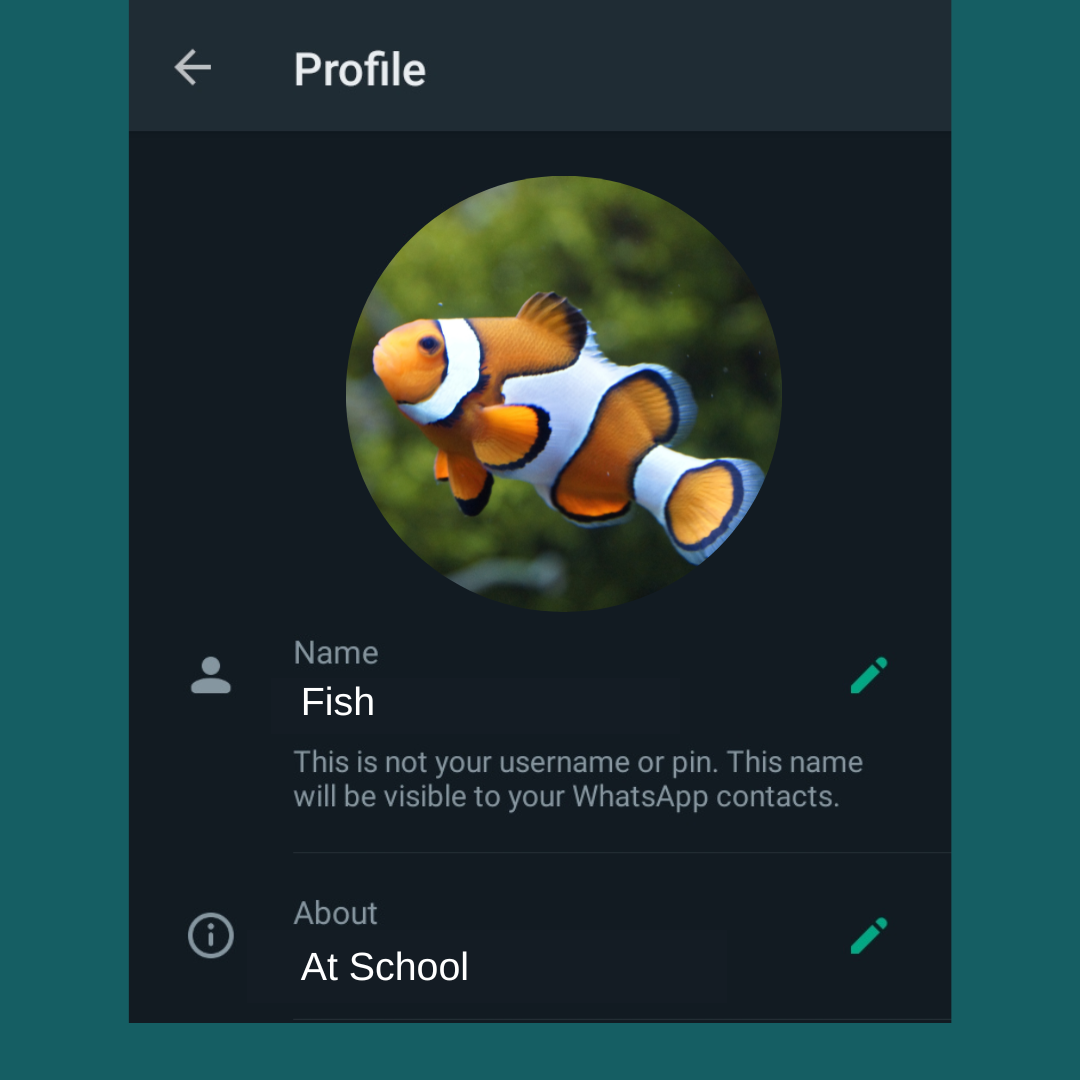Image resolution: width=1080 pixels, height=1080 pixels.
Task: Edit the About status pencil icon
Action: tap(868, 936)
